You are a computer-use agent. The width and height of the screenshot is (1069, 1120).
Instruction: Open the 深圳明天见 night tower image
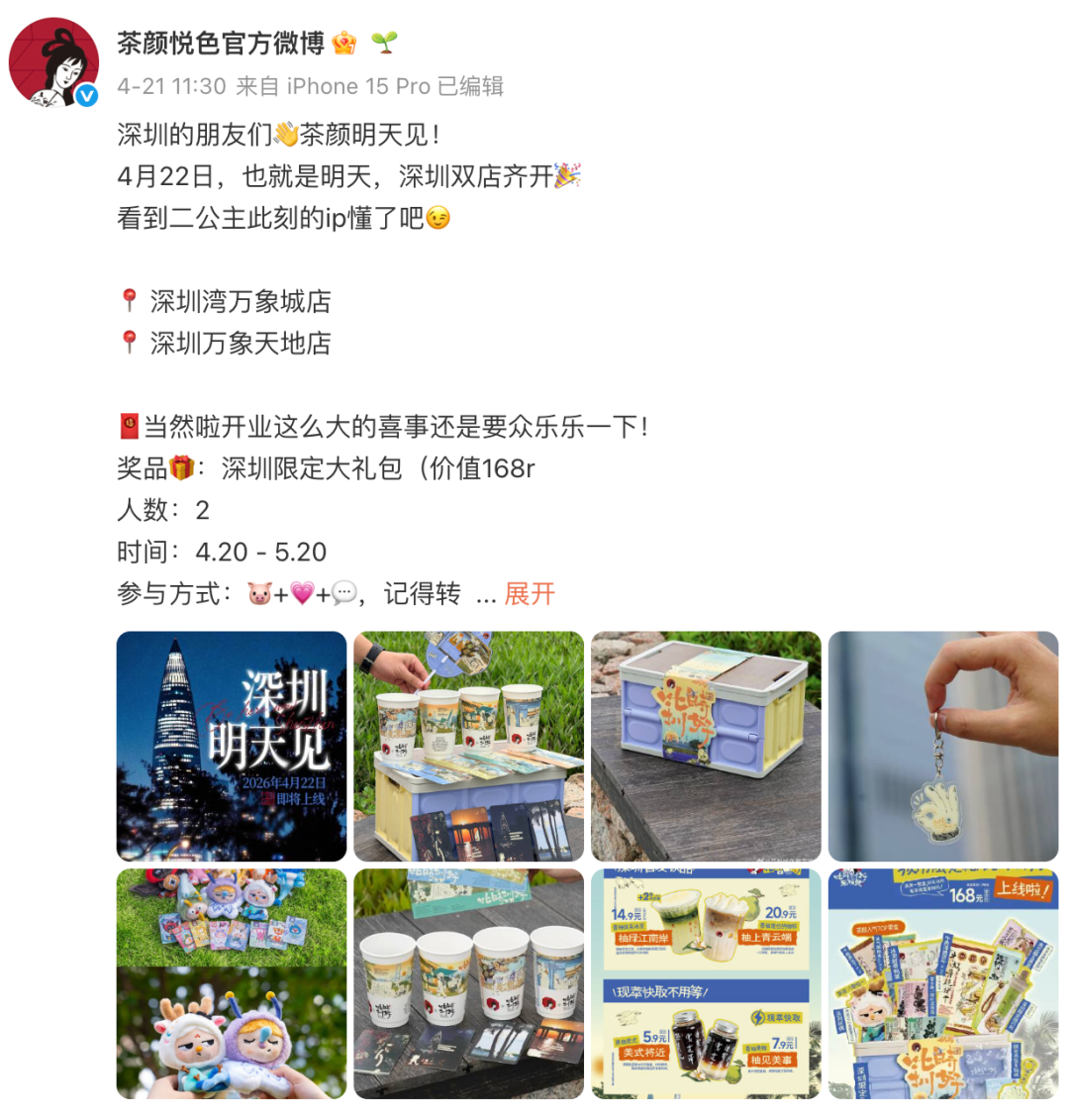232,747
